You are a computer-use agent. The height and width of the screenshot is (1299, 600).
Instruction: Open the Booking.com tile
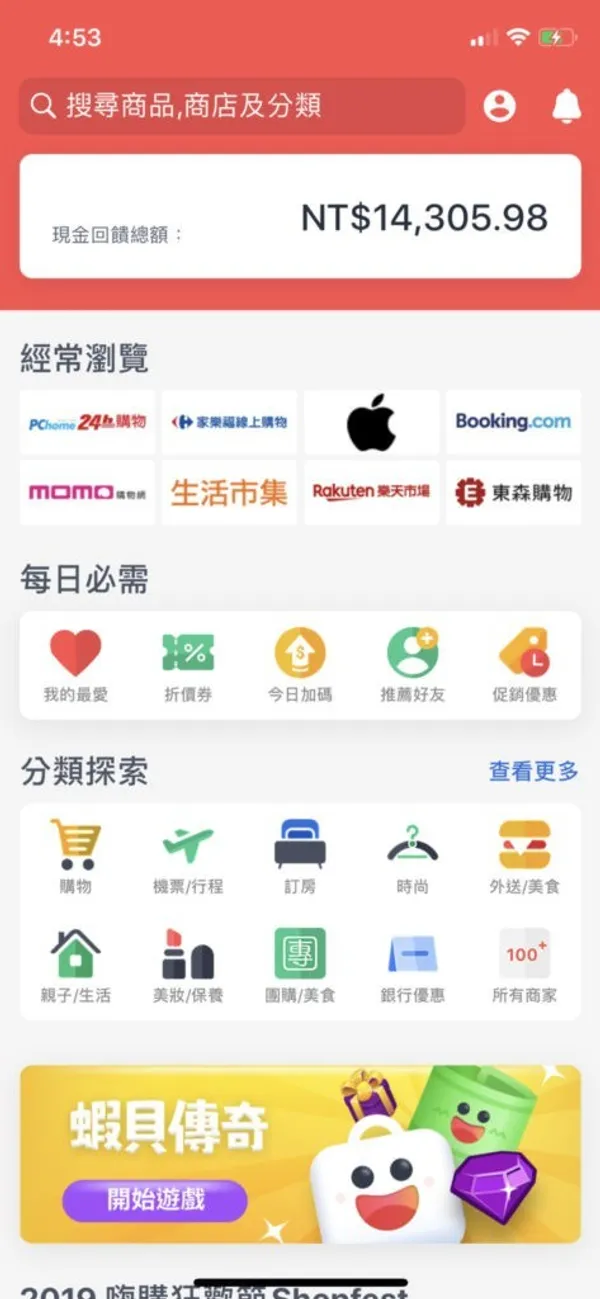click(x=513, y=422)
